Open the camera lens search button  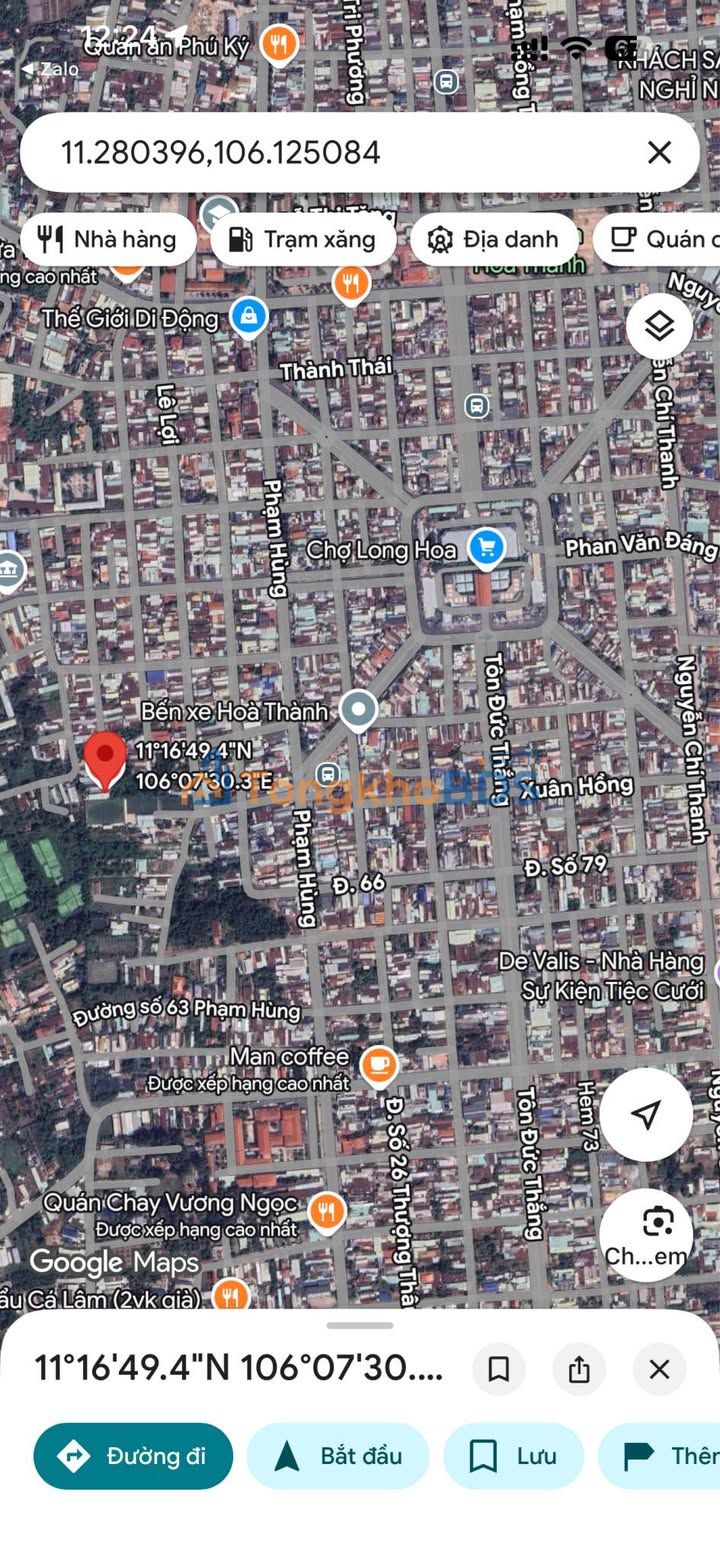(x=646, y=1234)
